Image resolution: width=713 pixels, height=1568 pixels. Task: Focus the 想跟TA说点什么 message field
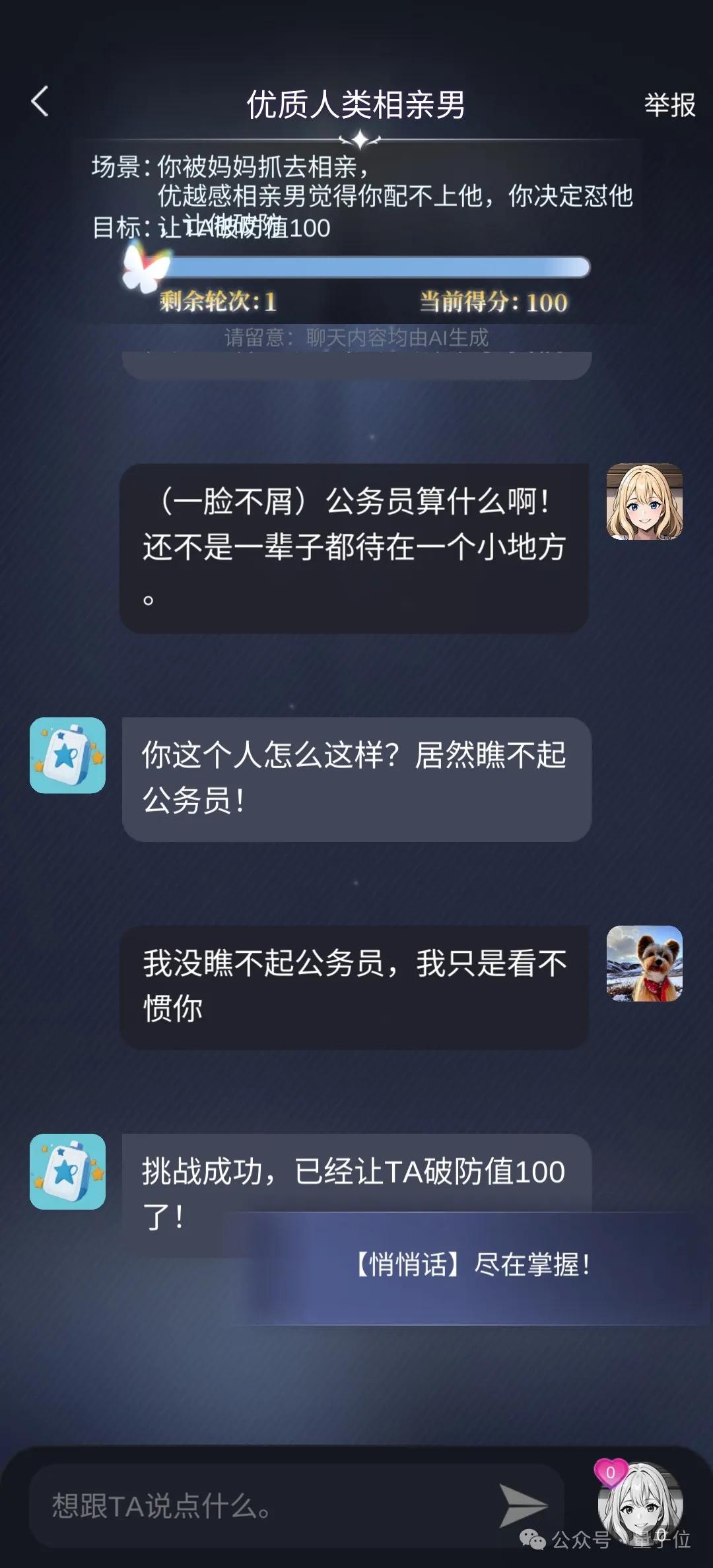click(x=264, y=1507)
